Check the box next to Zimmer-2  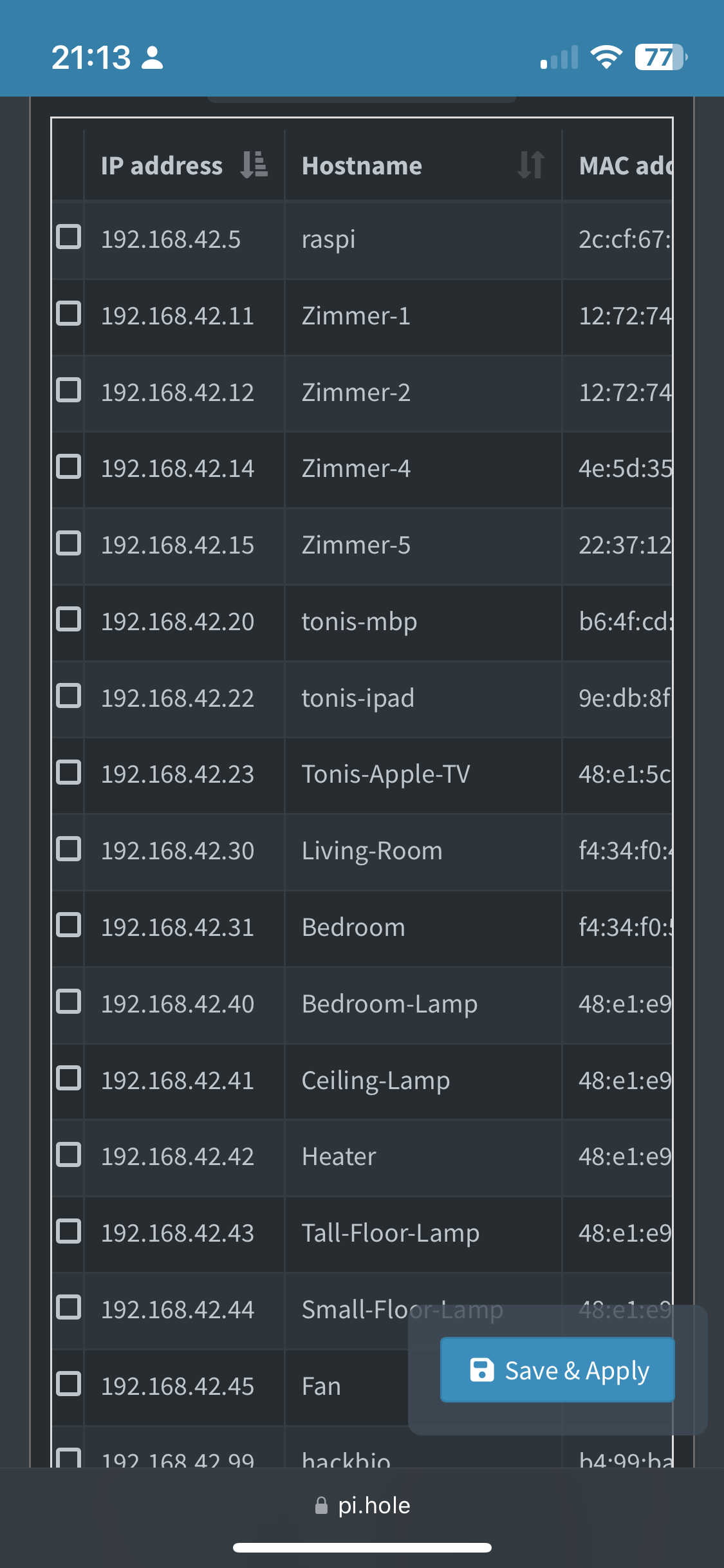68,390
